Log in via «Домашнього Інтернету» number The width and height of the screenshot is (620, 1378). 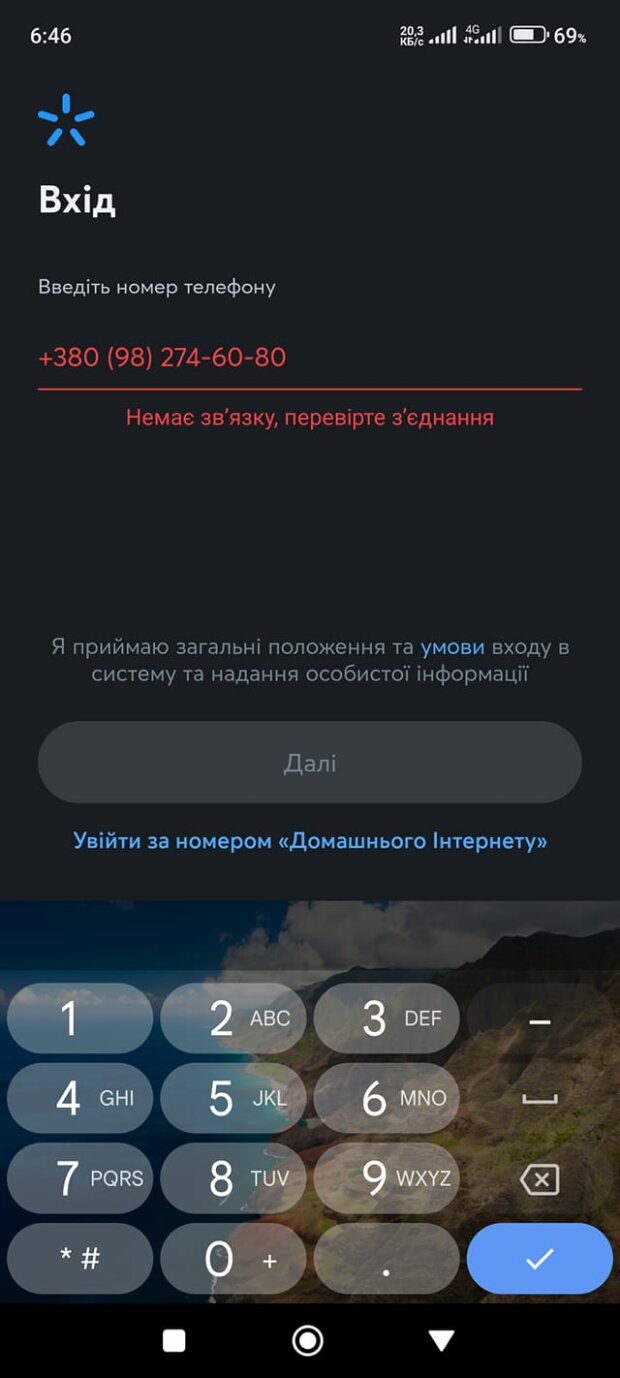(x=309, y=841)
